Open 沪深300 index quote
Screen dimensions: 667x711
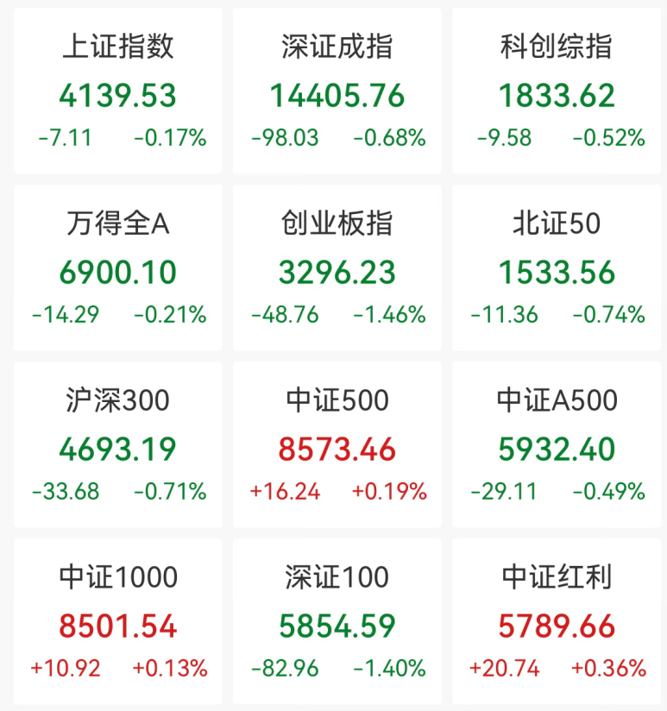coord(118,446)
